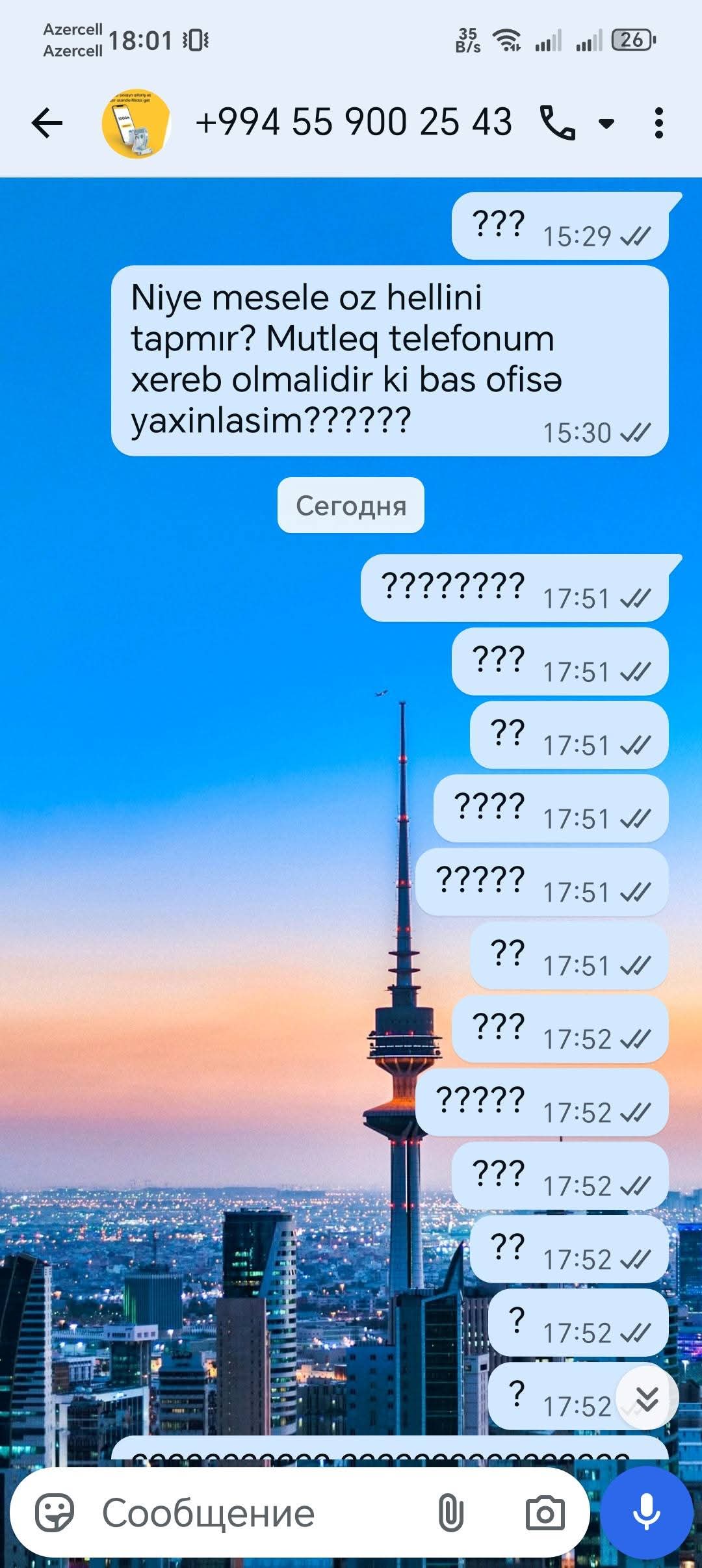
Task: Expand the call options dropdown arrow
Action: pyautogui.click(x=606, y=123)
